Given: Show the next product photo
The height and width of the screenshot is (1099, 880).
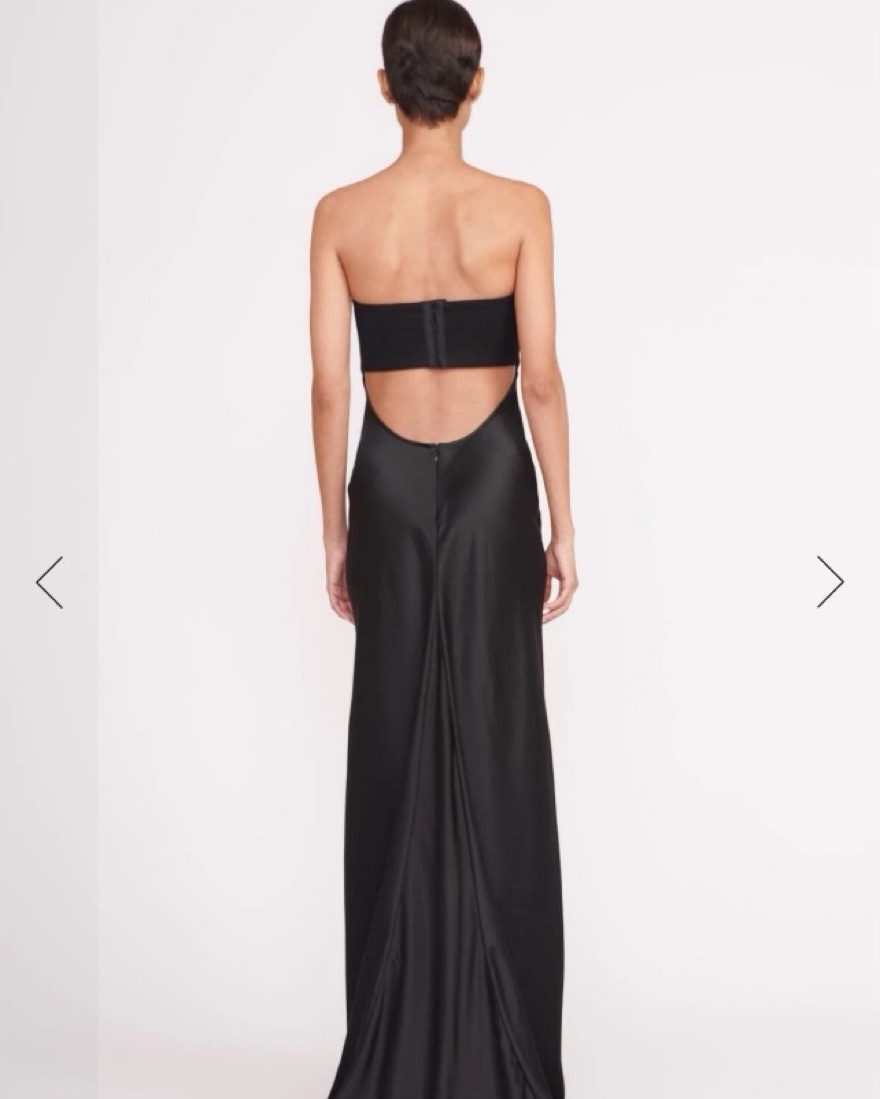Looking at the screenshot, I should coord(829,582).
